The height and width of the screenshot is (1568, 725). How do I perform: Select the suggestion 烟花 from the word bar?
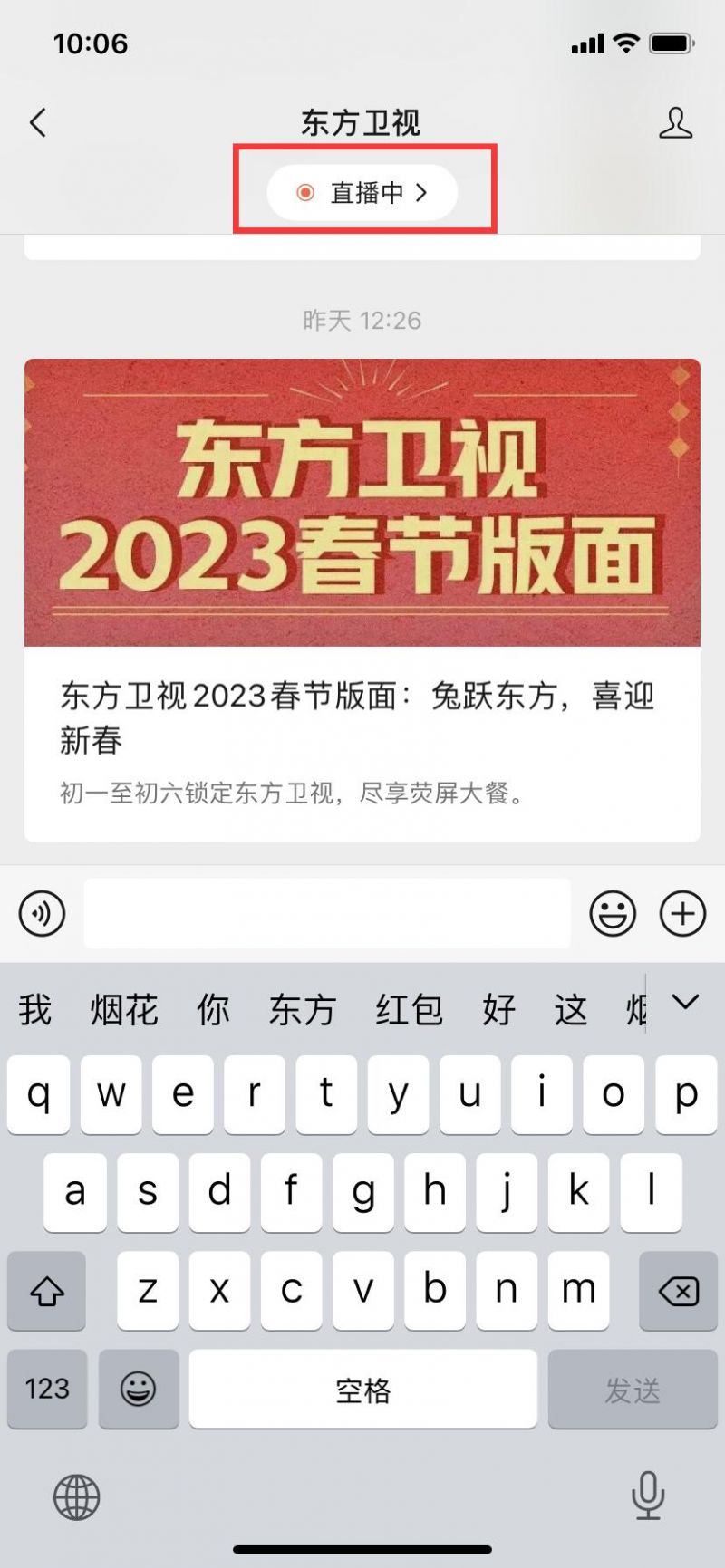[125, 1009]
